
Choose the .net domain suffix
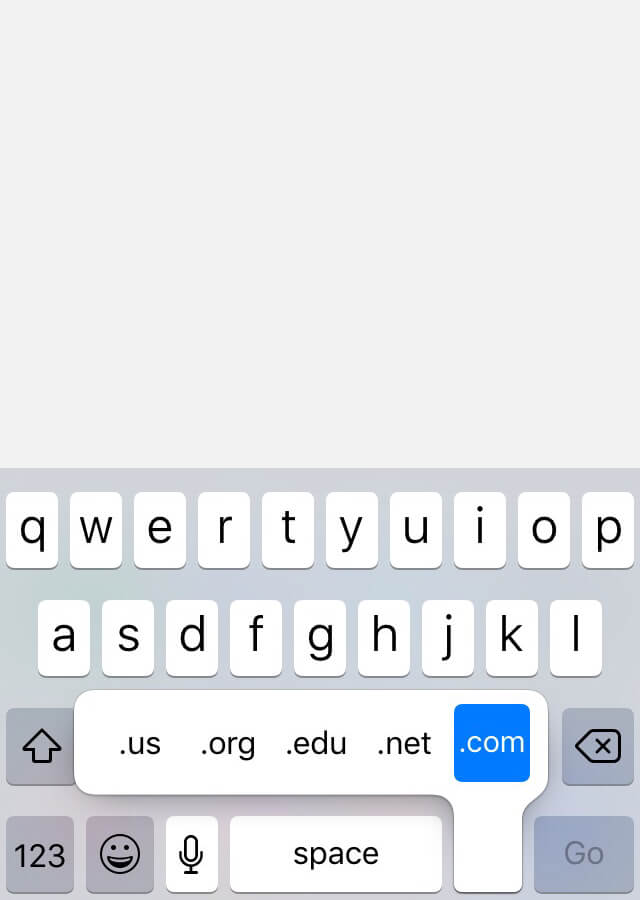coord(404,744)
